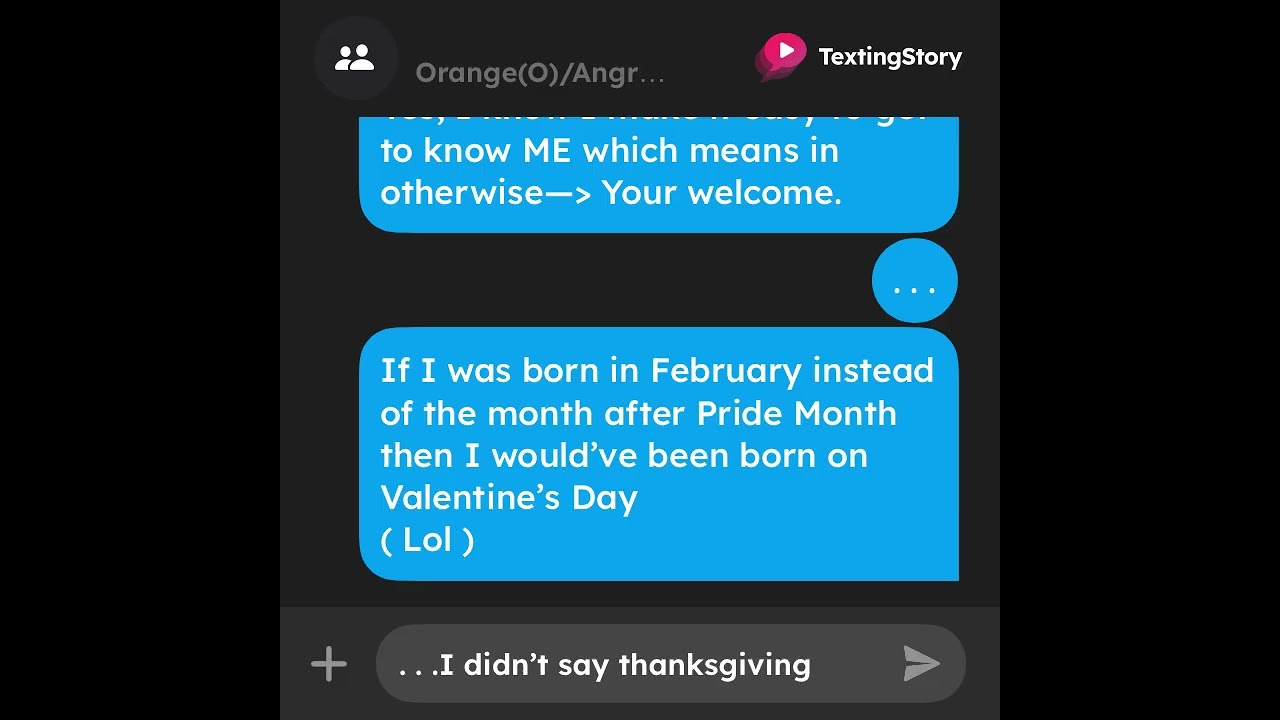
Task: Send the typed message with the arrow
Action: [x=921, y=664]
